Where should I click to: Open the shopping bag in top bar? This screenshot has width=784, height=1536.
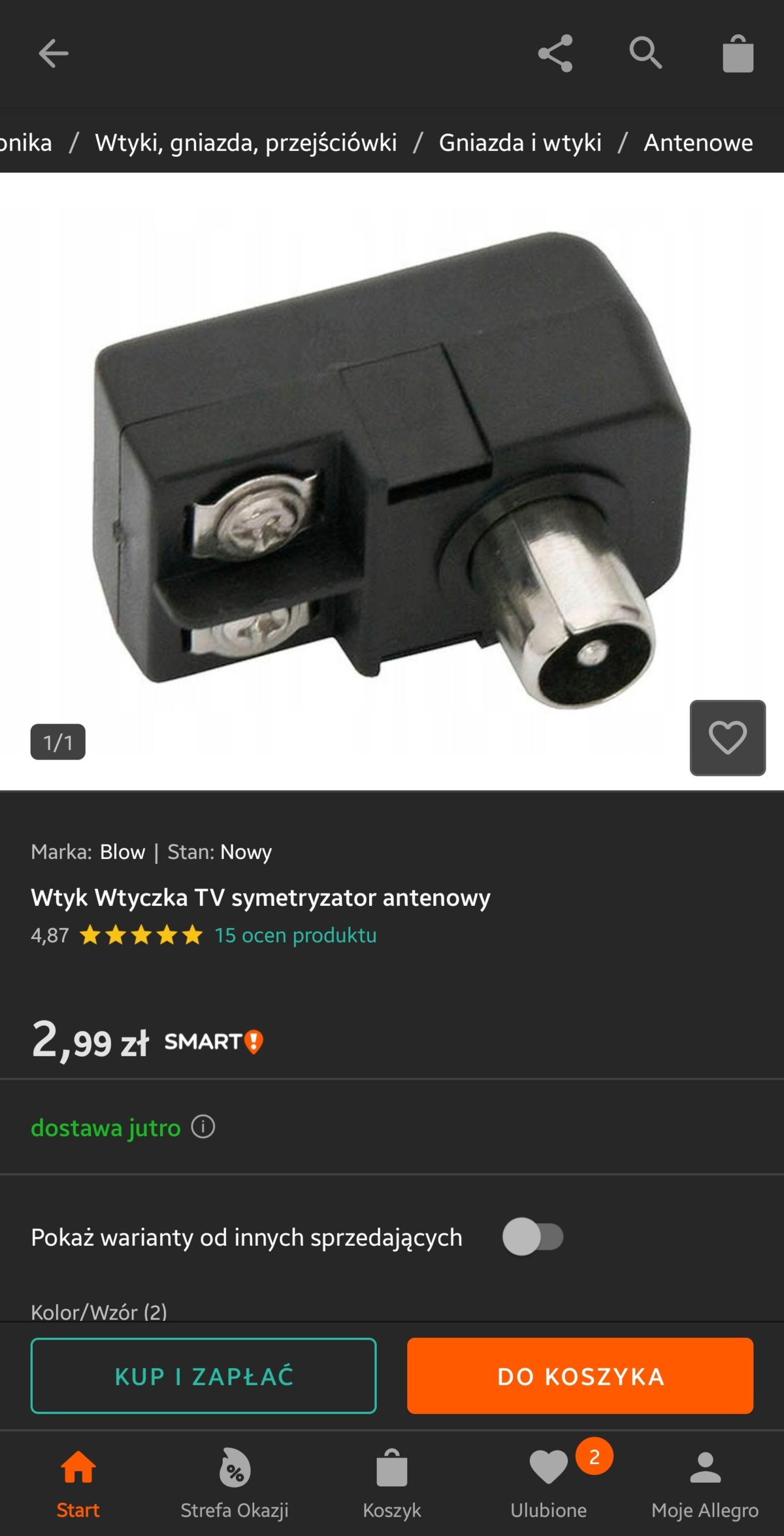coord(738,54)
